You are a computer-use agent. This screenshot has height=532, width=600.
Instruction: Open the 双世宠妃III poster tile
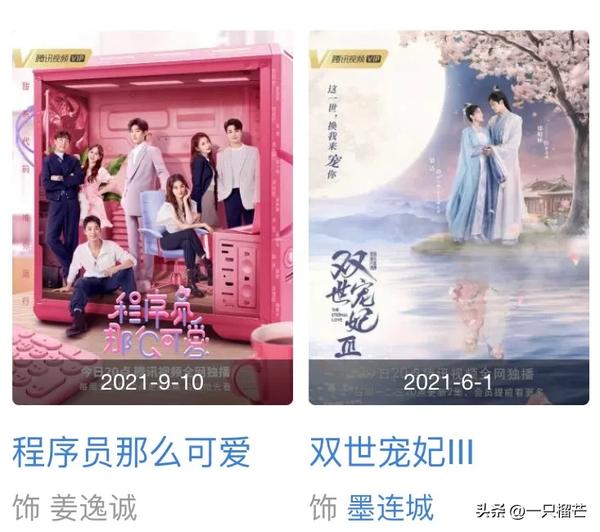point(448,215)
